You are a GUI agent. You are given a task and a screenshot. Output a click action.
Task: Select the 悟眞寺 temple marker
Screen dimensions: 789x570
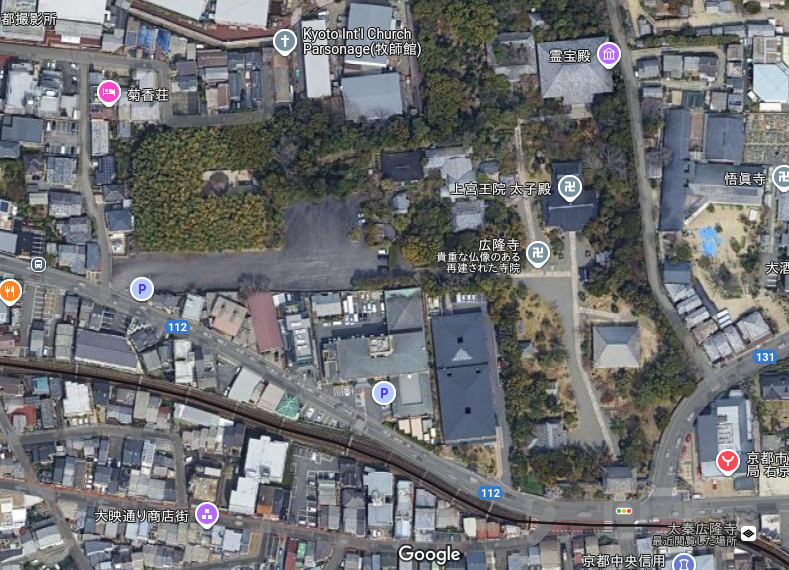781,178
